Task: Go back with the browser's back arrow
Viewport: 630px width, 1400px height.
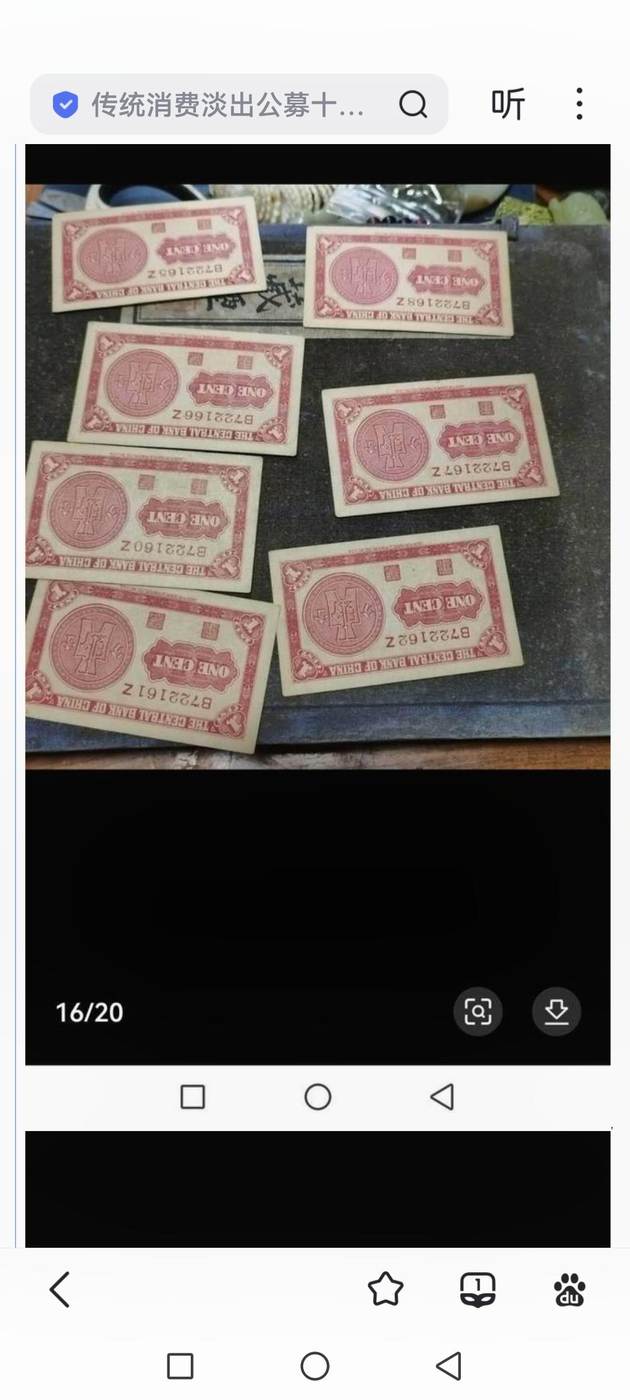Action: pos(60,1290)
